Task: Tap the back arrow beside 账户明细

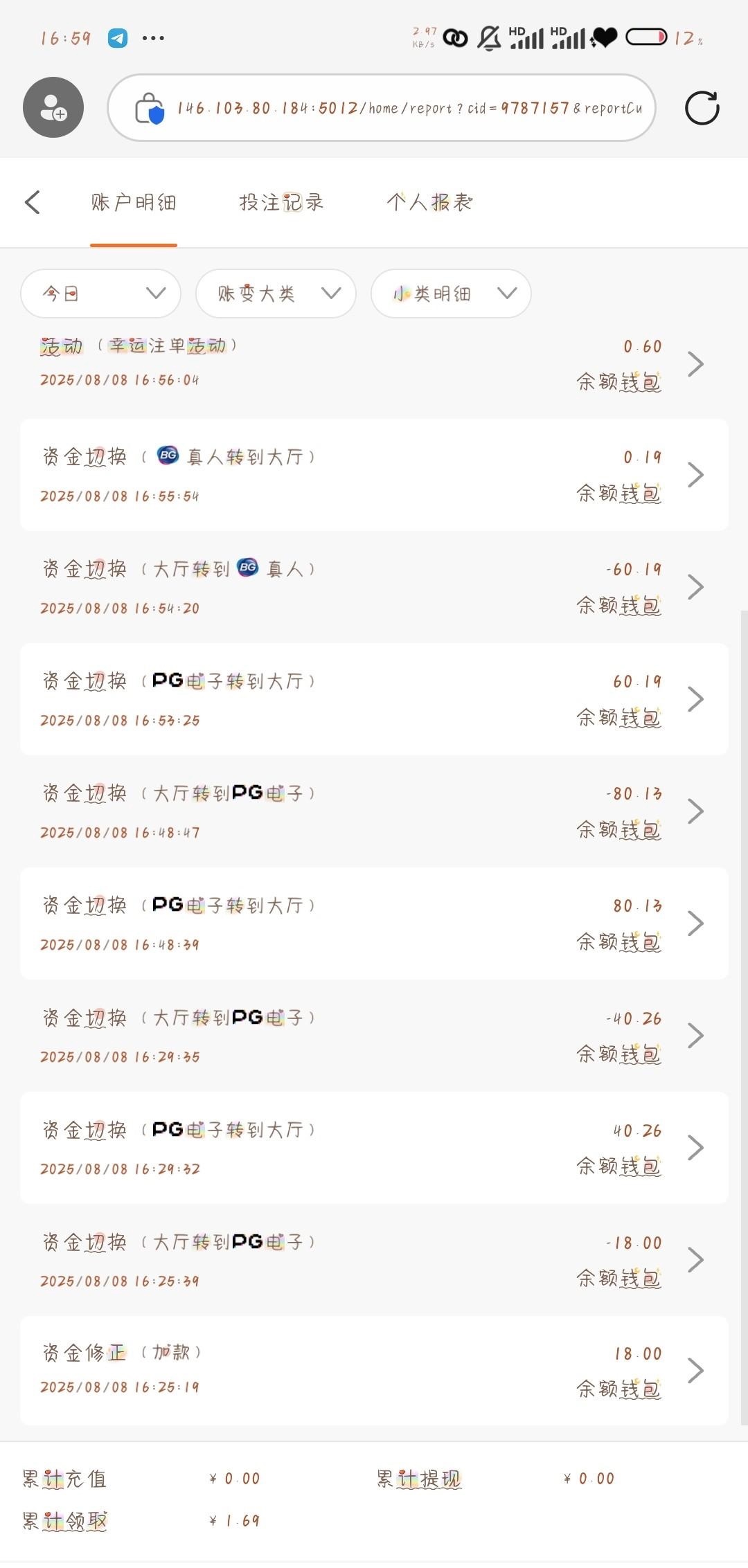Action: tap(33, 202)
